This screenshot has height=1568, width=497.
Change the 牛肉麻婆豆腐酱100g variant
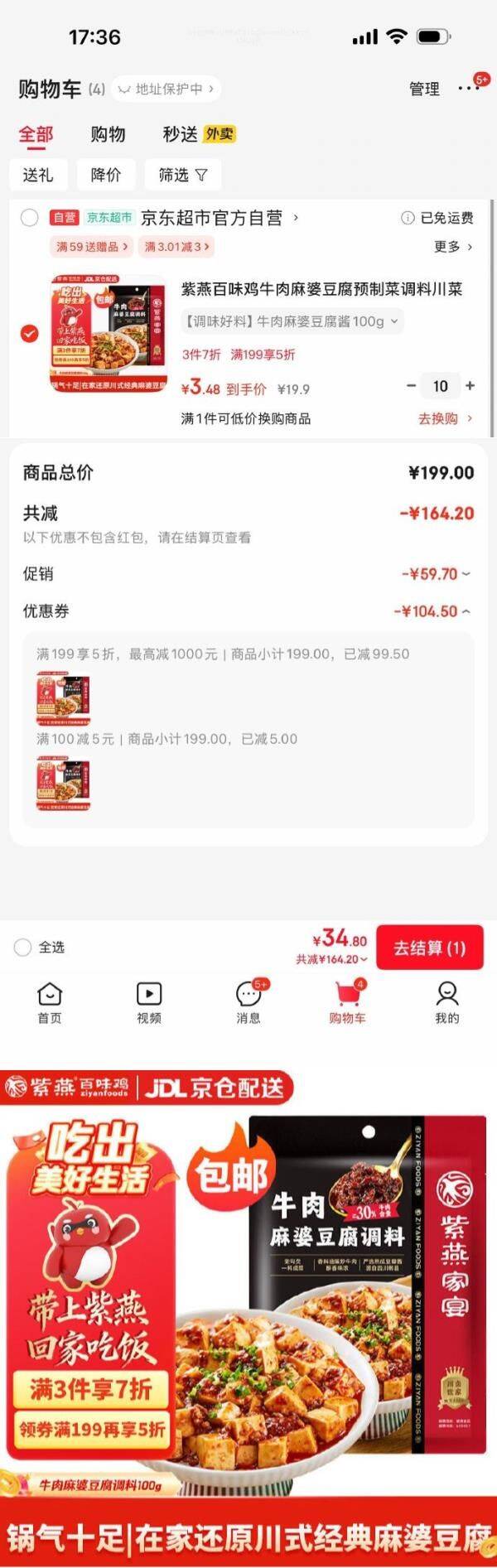pyautogui.click(x=292, y=321)
